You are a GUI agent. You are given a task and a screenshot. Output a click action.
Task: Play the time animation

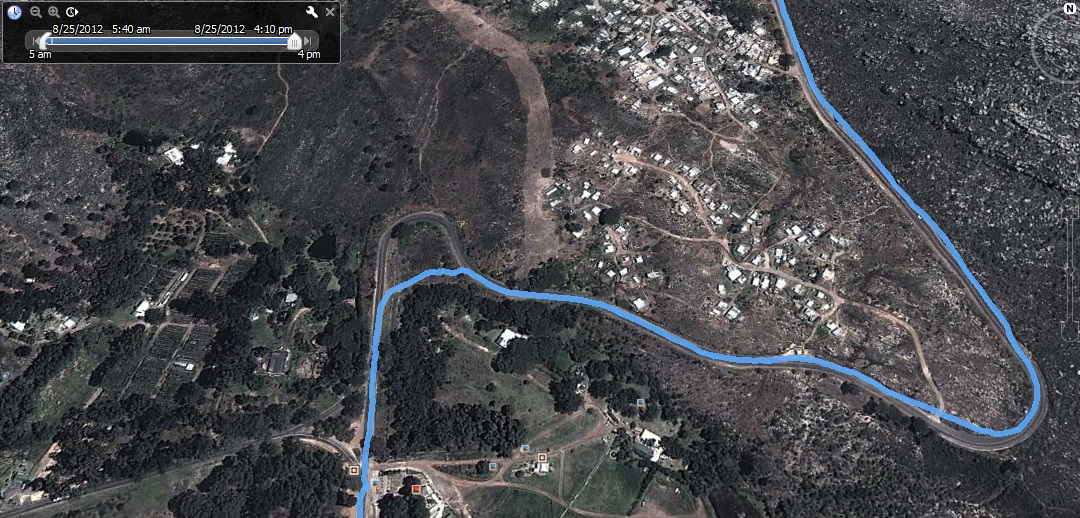click(x=73, y=12)
